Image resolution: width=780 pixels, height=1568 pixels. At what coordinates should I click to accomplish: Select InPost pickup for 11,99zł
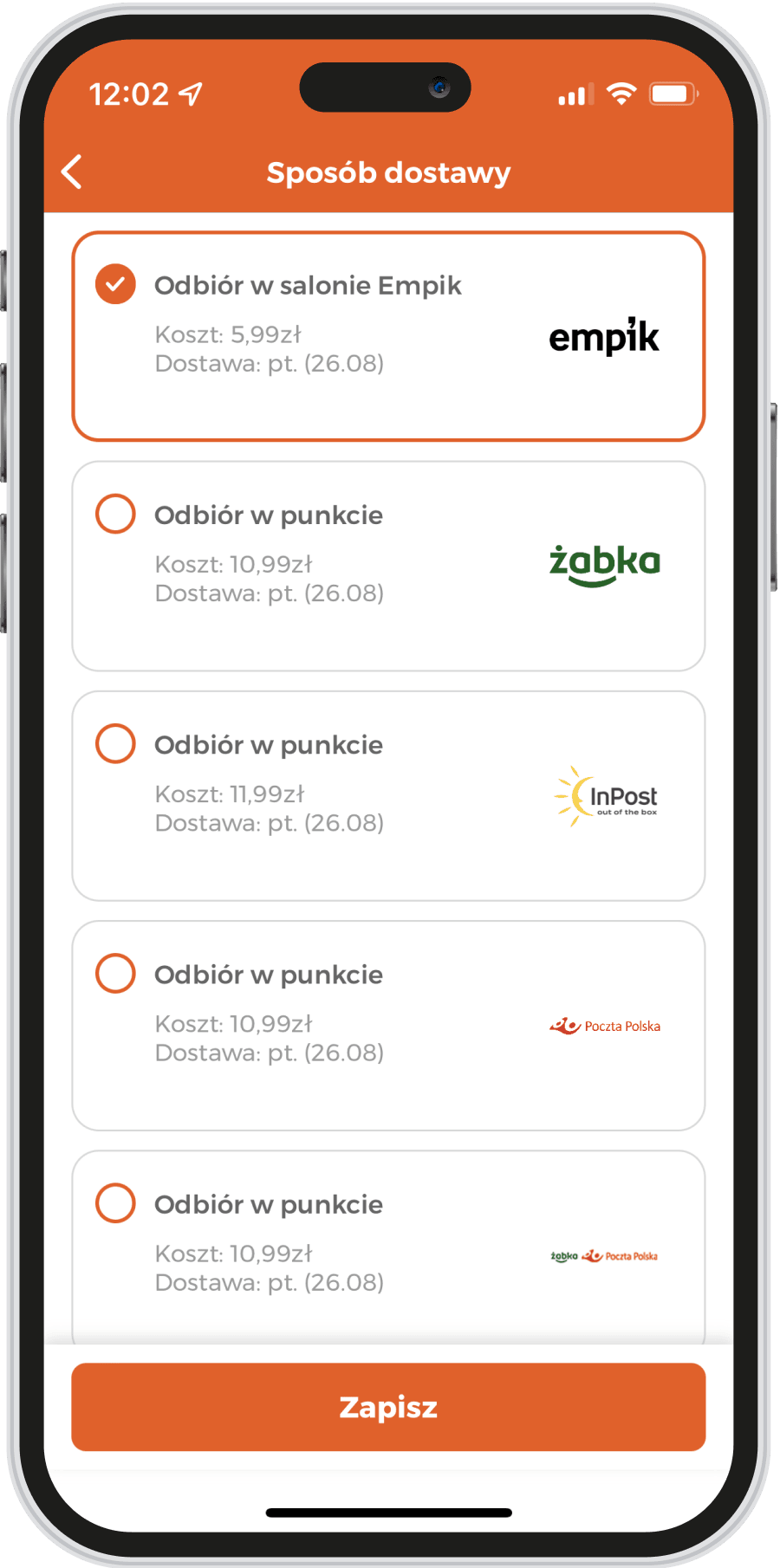[x=388, y=795]
